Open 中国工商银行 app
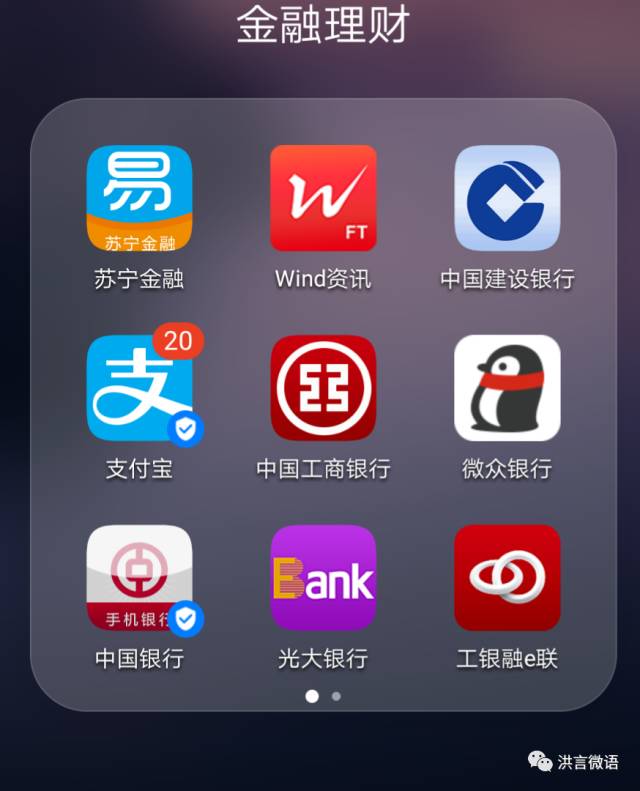The width and height of the screenshot is (640, 791). point(323,388)
